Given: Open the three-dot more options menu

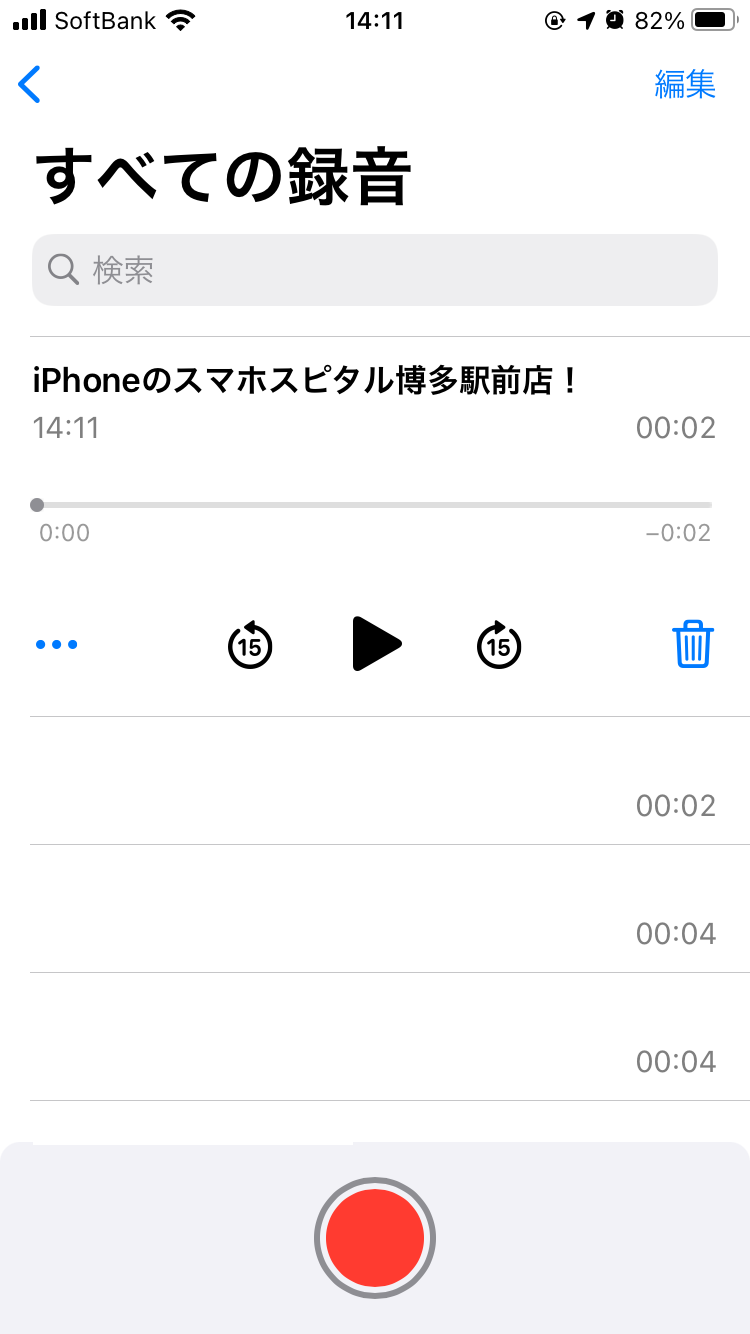Looking at the screenshot, I should [x=57, y=645].
